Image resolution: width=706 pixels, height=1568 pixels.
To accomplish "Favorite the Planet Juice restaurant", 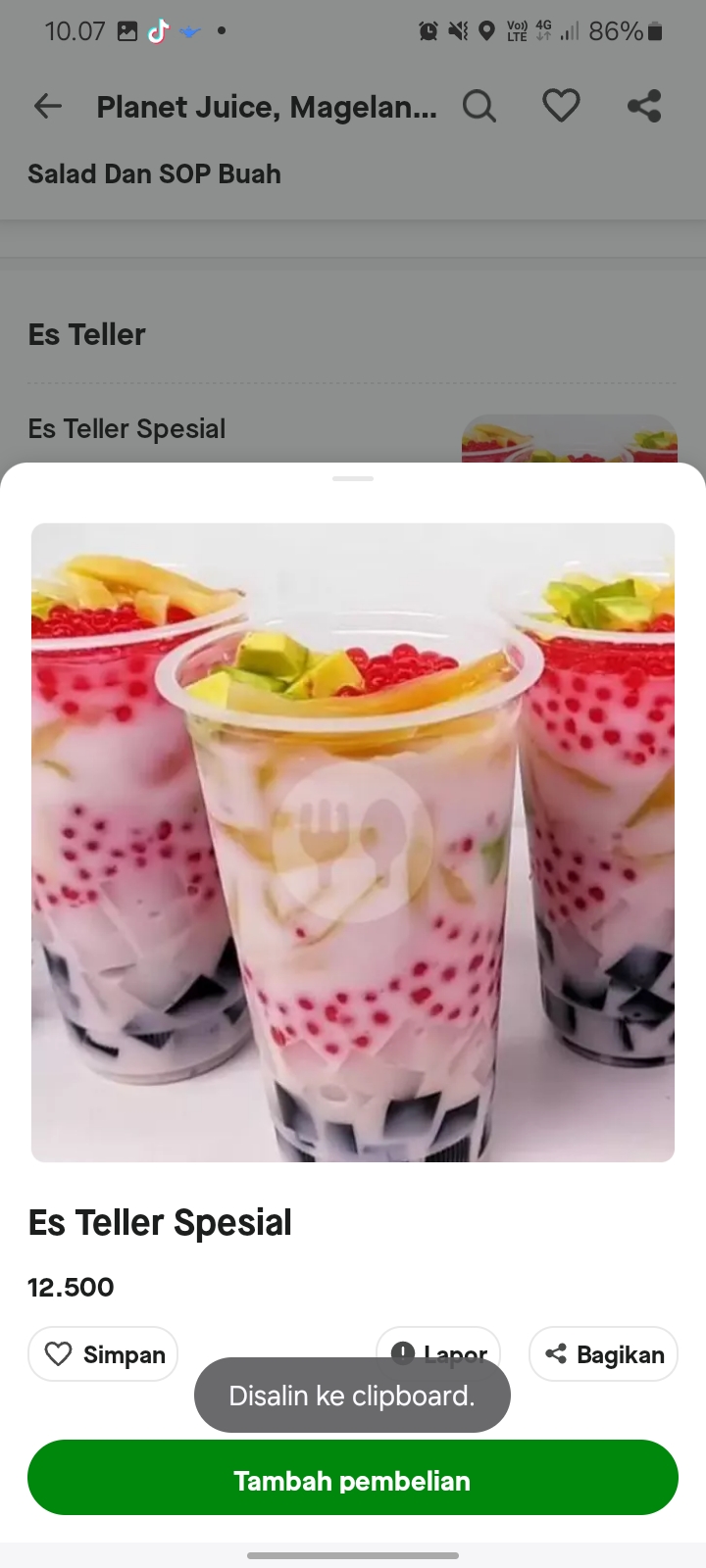I will [x=561, y=106].
